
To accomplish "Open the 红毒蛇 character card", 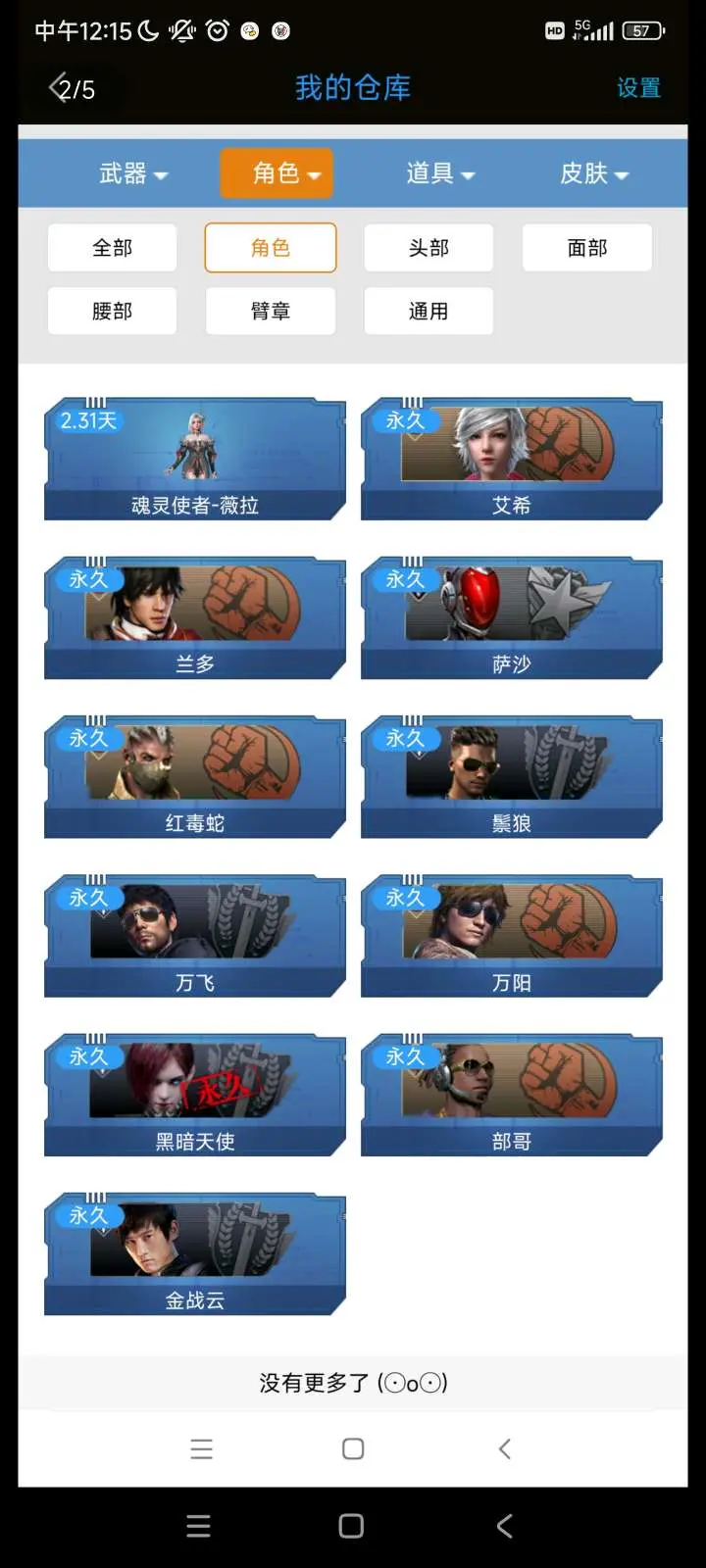I will (x=195, y=777).
